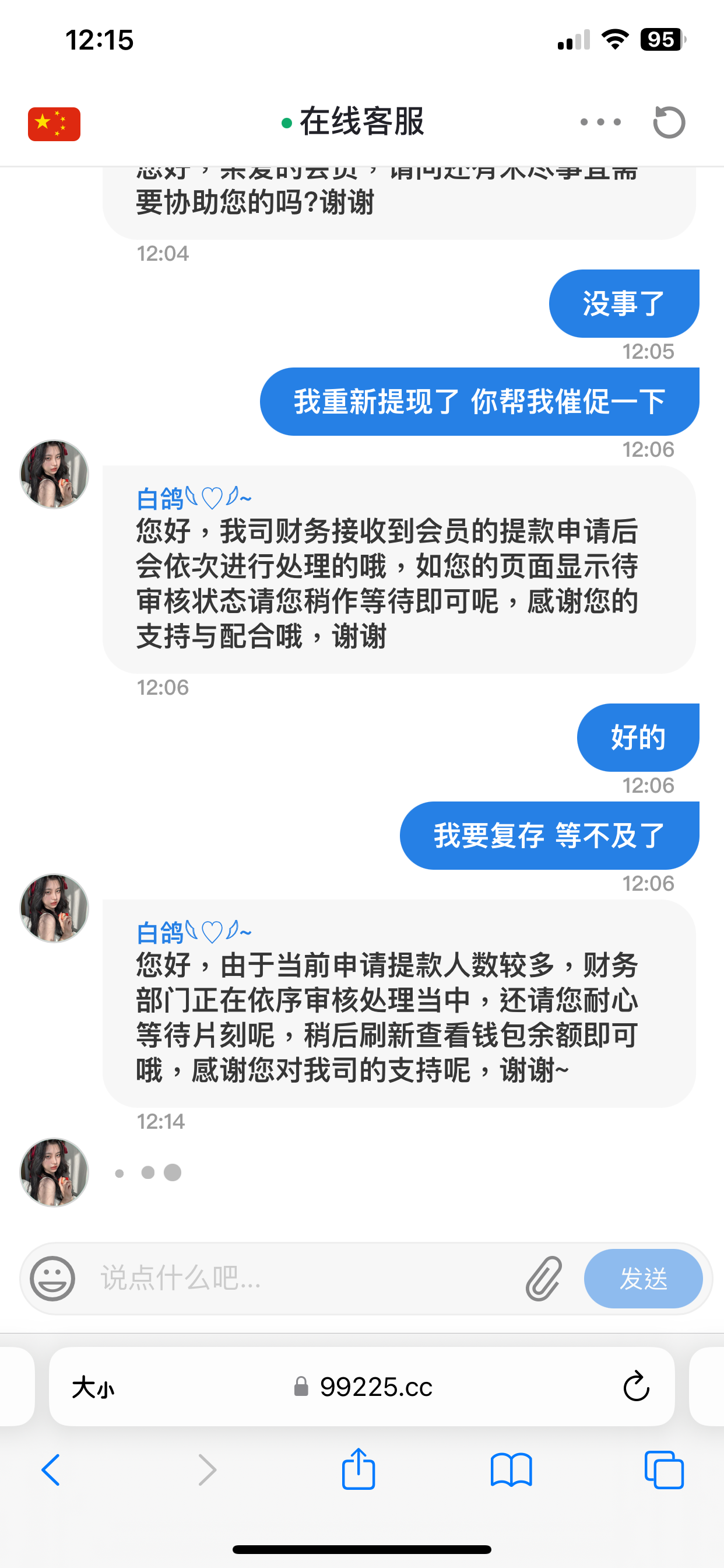Attach a file with the paperclip

543,1278
